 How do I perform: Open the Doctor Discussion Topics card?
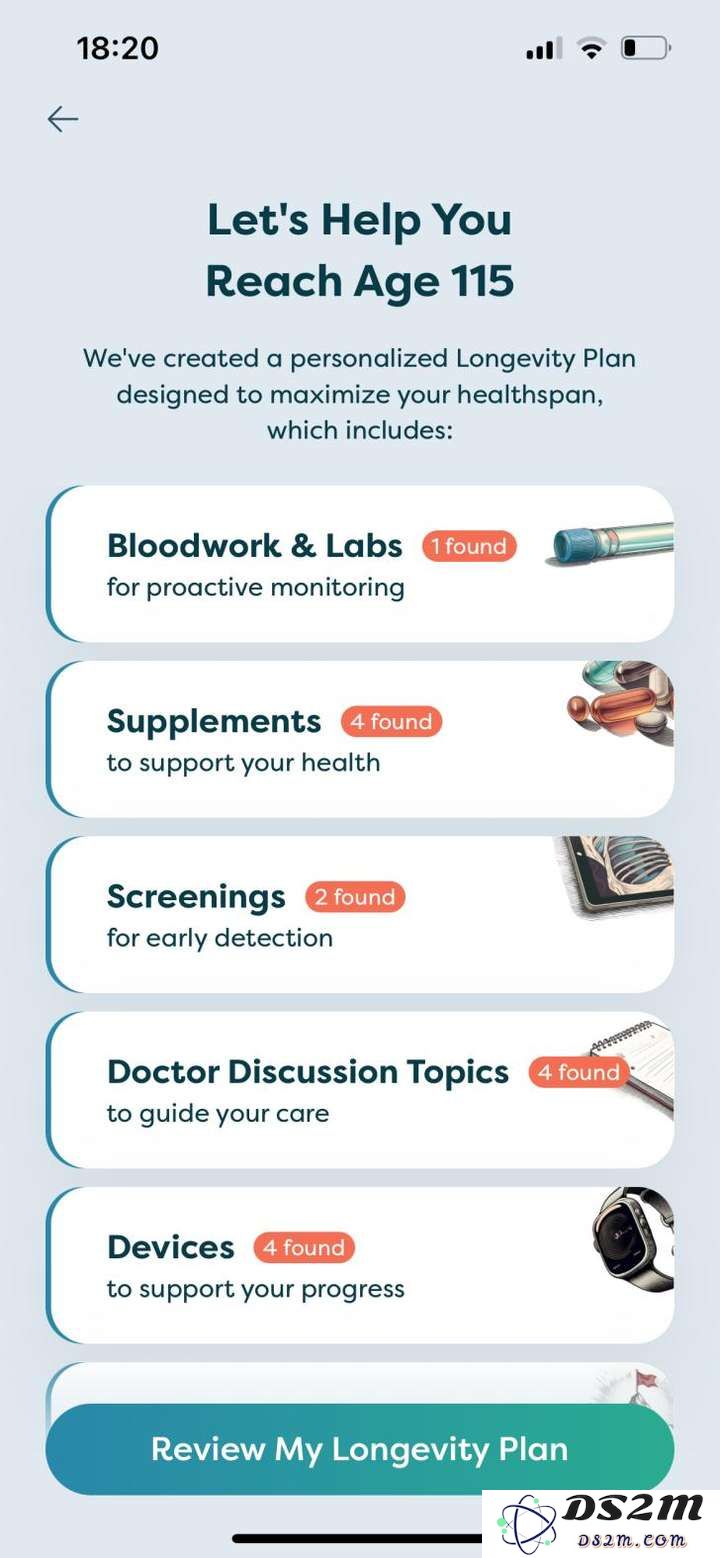(x=360, y=1090)
